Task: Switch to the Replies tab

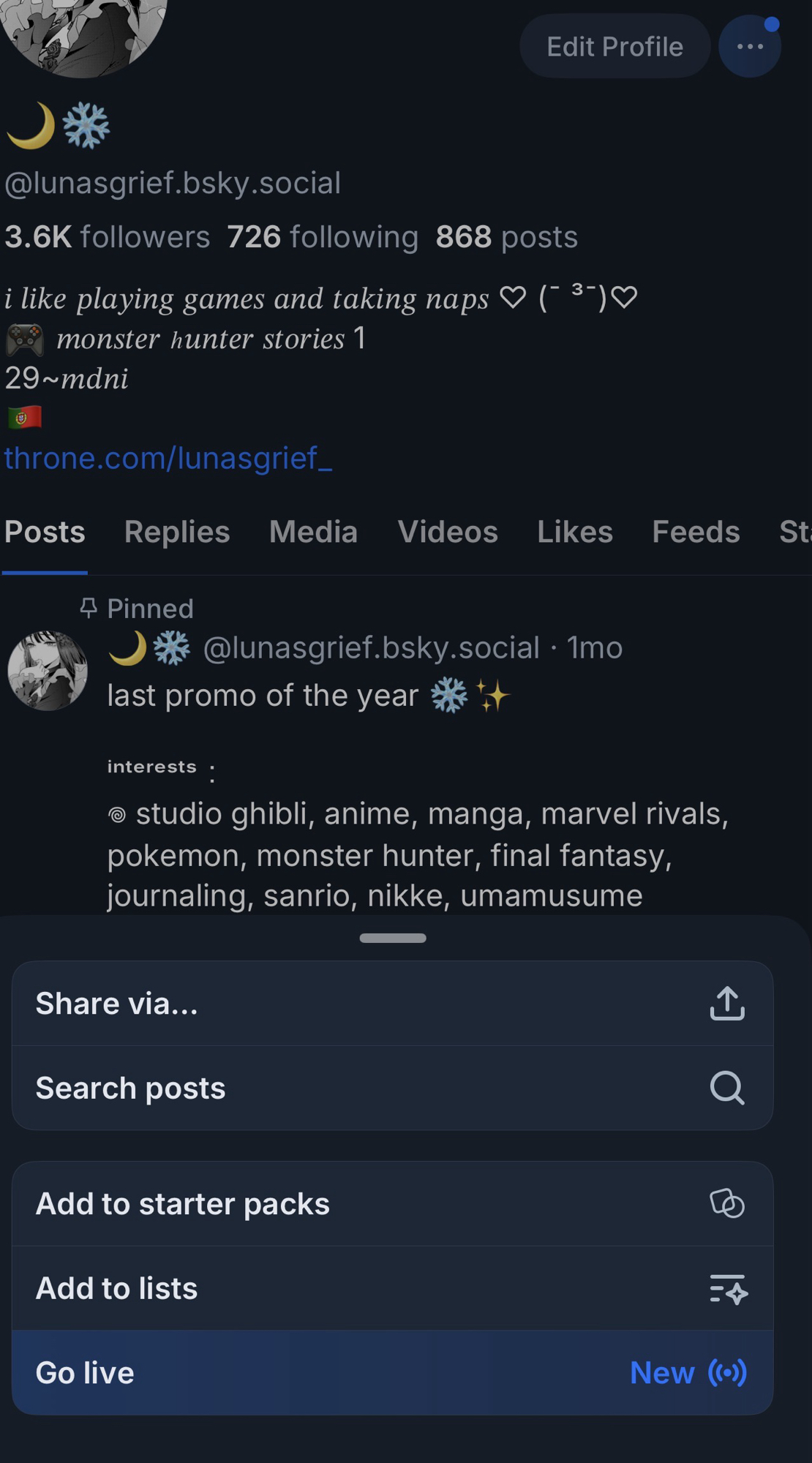Action: pyautogui.click(x=177, y=532)
